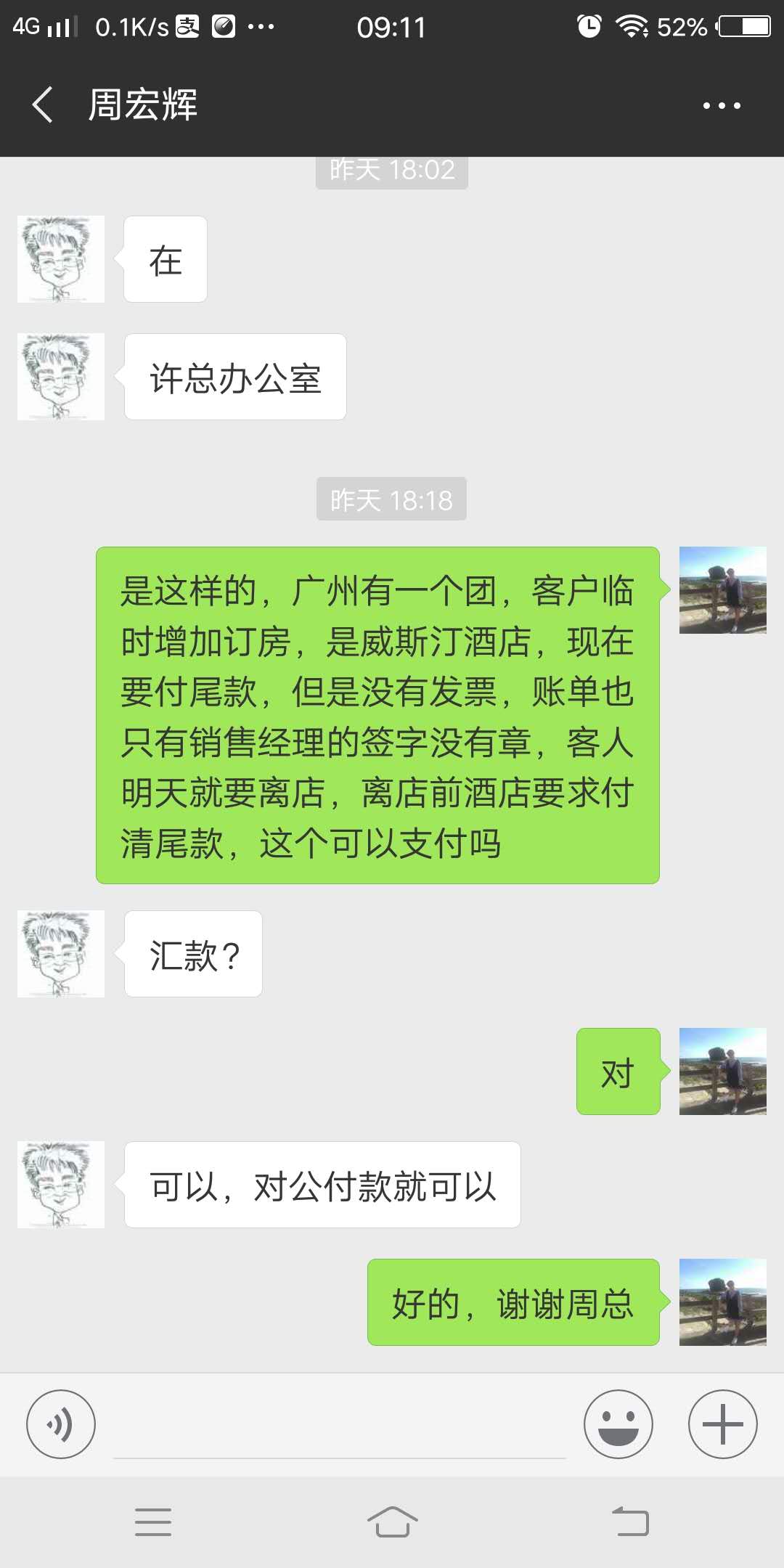Image resolution: width=784 pixels, height=1568 pixels.
Task: Open the three-dot chat options menu
Action: (722, 105)
